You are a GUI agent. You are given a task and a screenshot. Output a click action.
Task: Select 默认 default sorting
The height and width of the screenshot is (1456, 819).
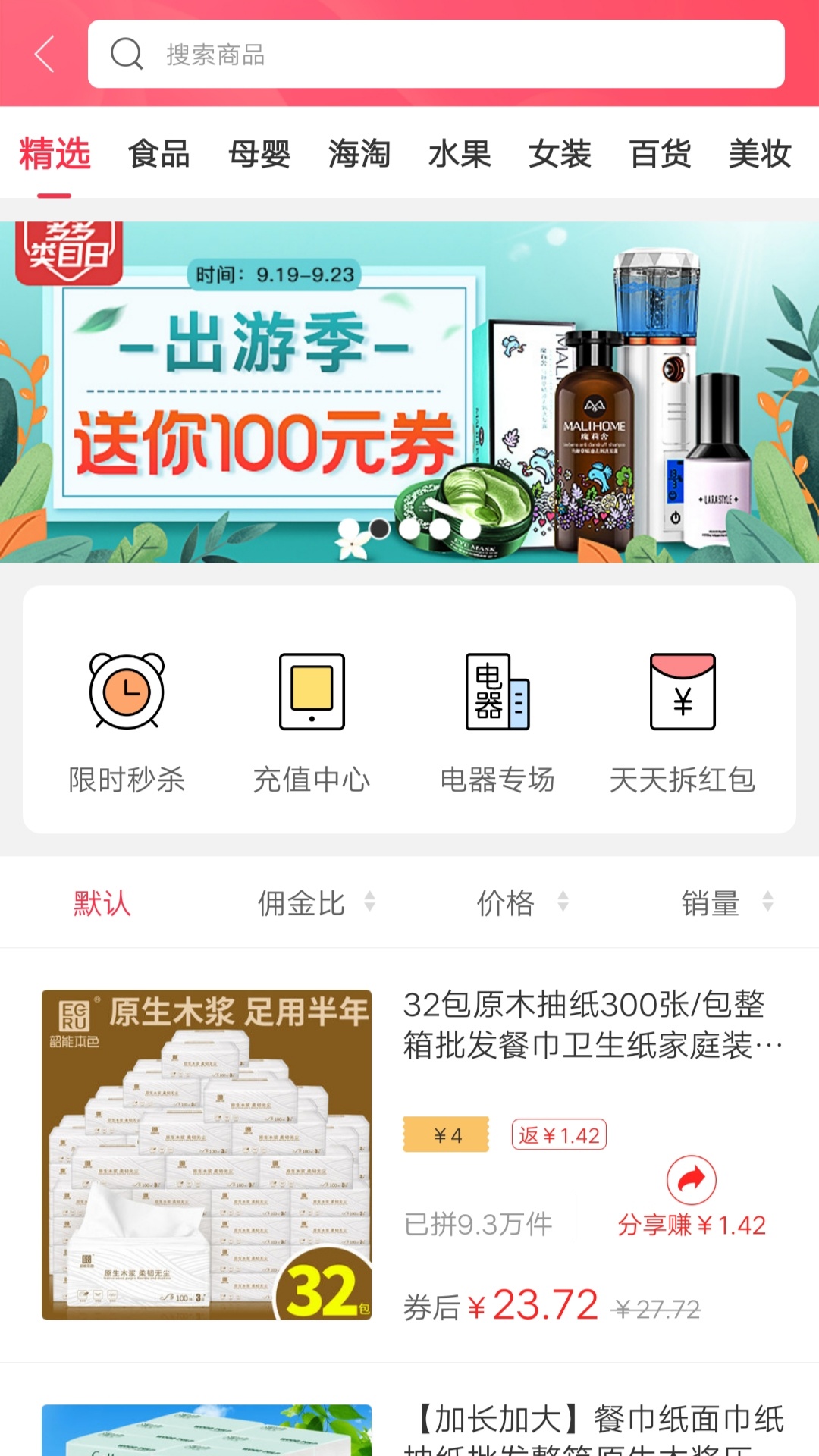102,902
